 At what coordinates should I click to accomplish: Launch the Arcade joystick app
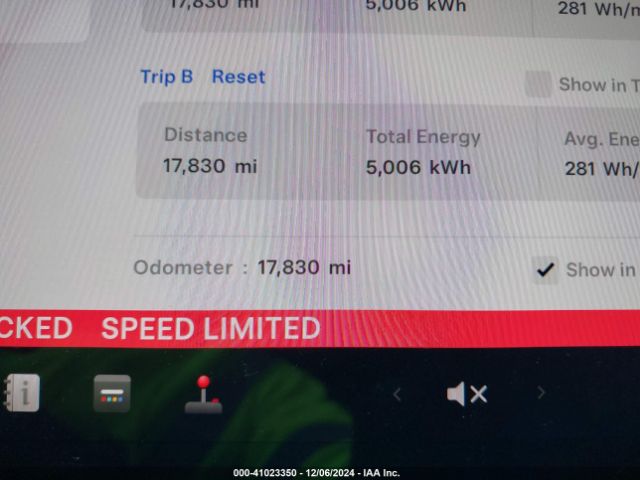tap(203, 394)
